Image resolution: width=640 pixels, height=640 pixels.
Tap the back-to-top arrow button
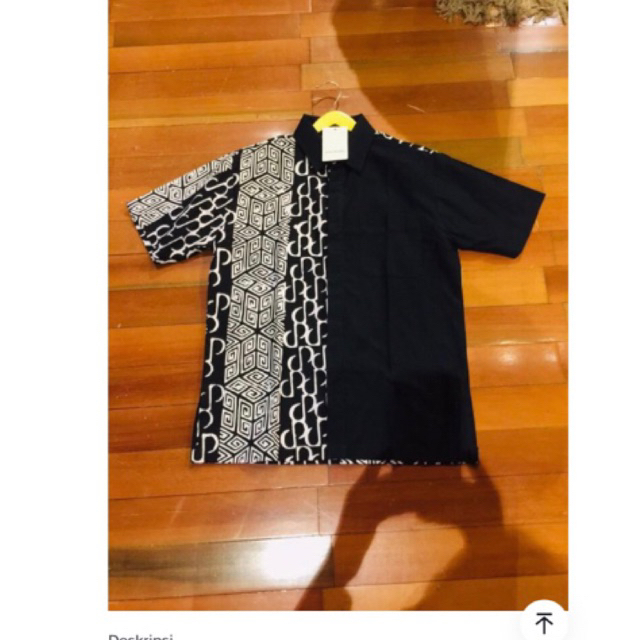(x=543, y=621)
